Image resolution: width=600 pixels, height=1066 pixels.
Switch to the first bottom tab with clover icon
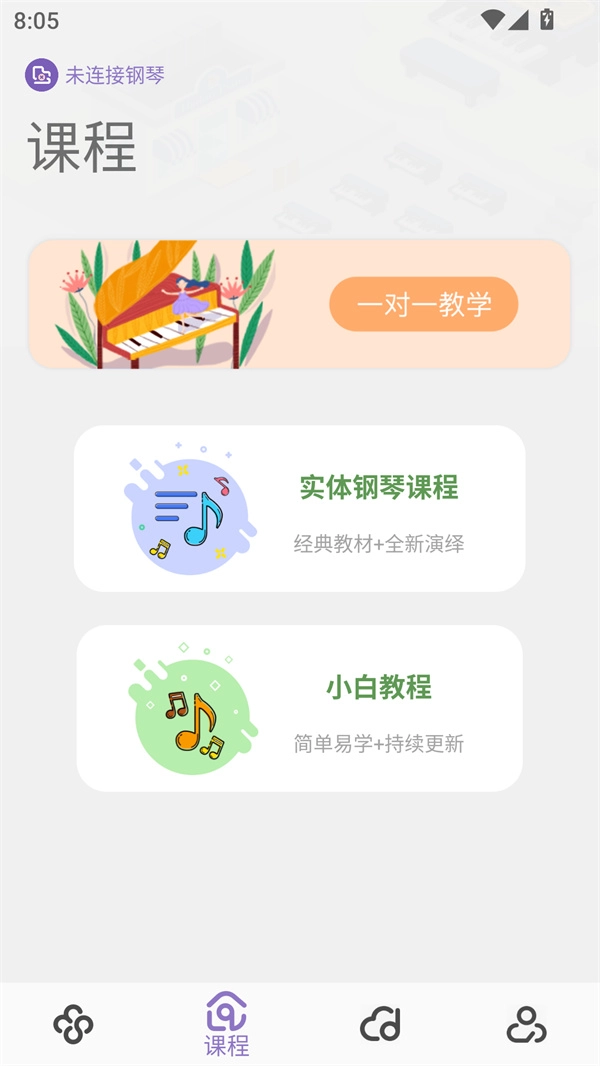click(x=73, y=1024)
